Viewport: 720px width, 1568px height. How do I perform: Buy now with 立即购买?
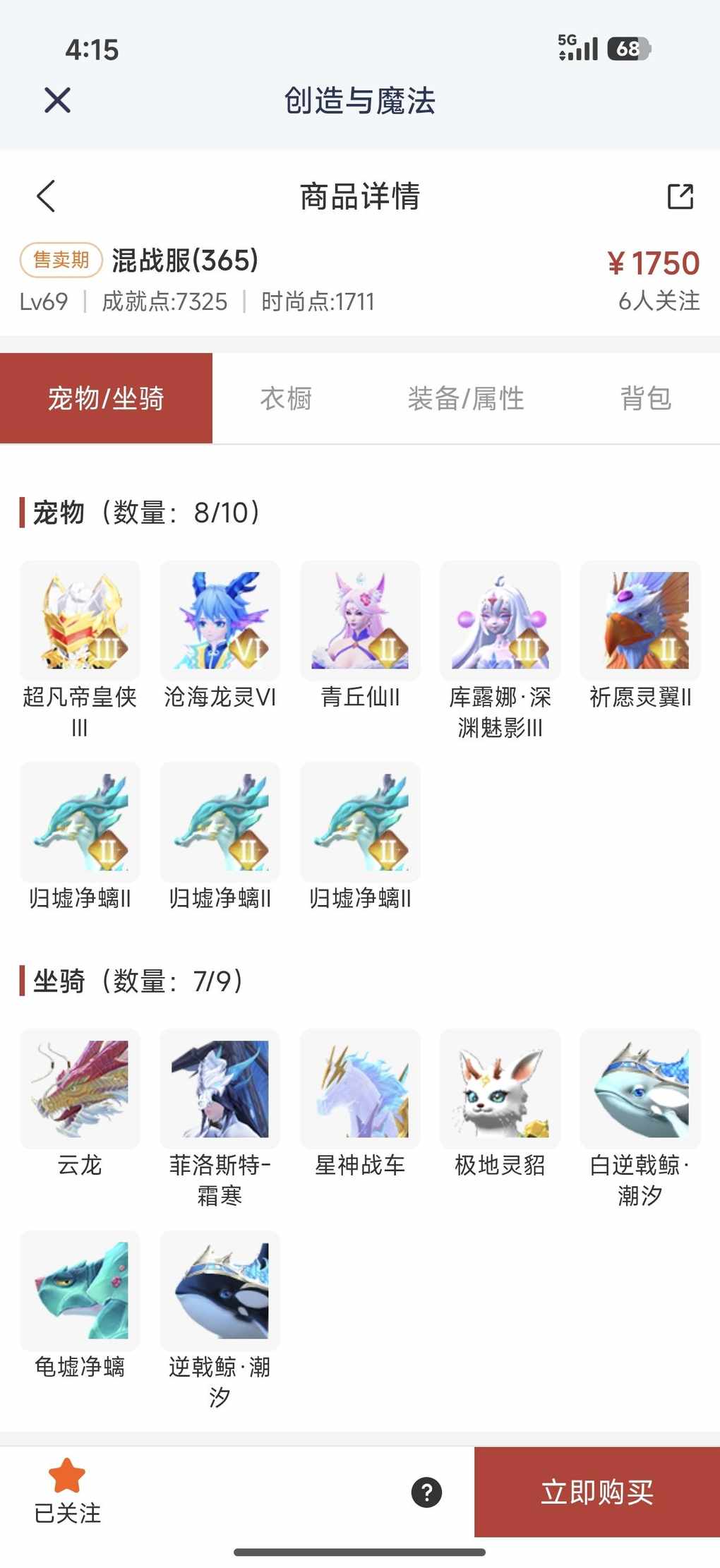(597, 1492)
